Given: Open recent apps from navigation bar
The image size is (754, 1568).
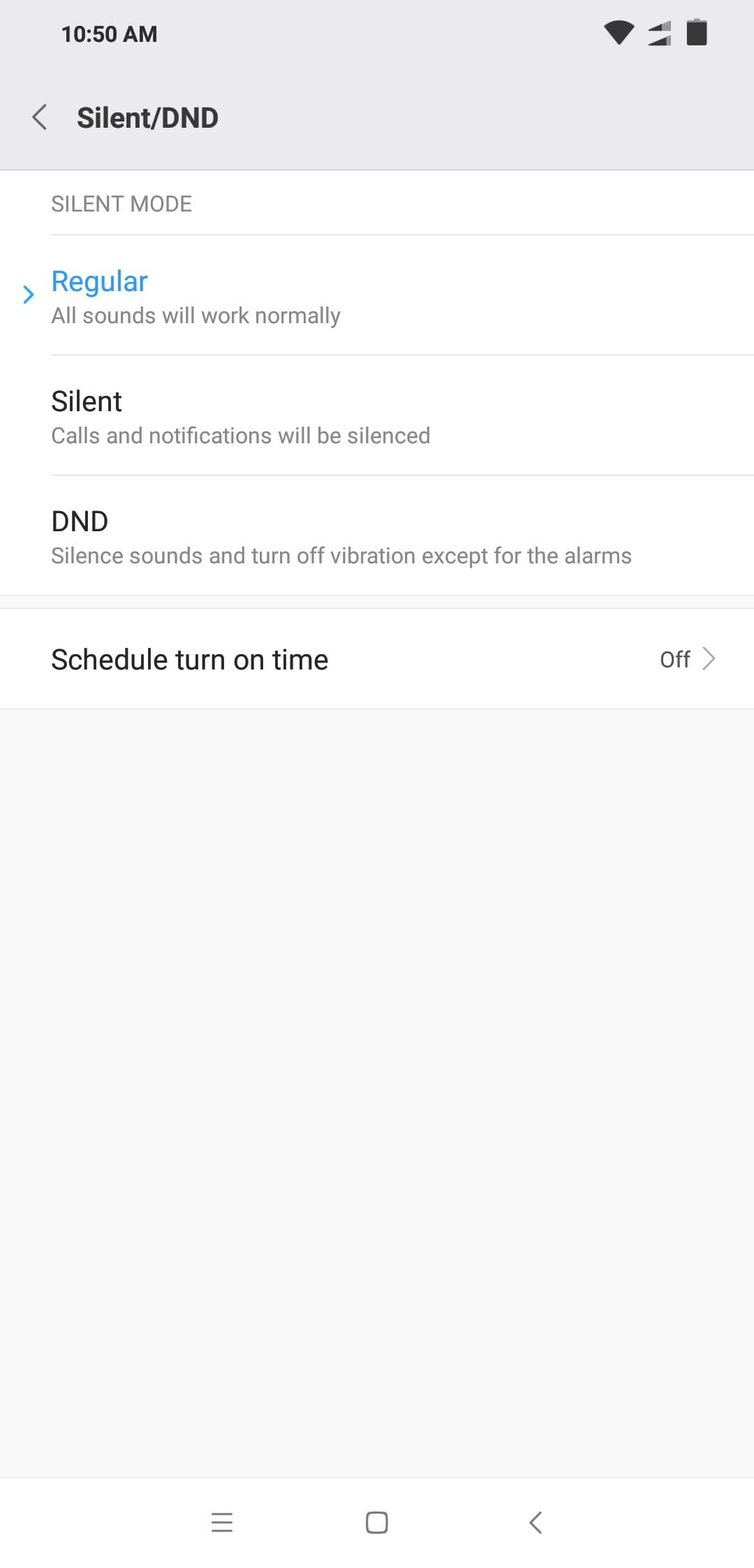Looking at the screenshot, I should coord(222,1522).
